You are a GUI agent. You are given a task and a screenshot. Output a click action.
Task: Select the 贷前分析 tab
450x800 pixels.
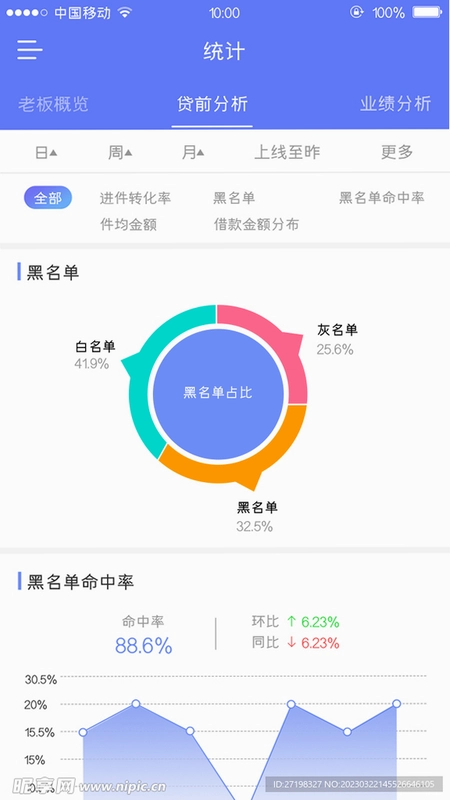pyautogui.click(x=212, y=104)
